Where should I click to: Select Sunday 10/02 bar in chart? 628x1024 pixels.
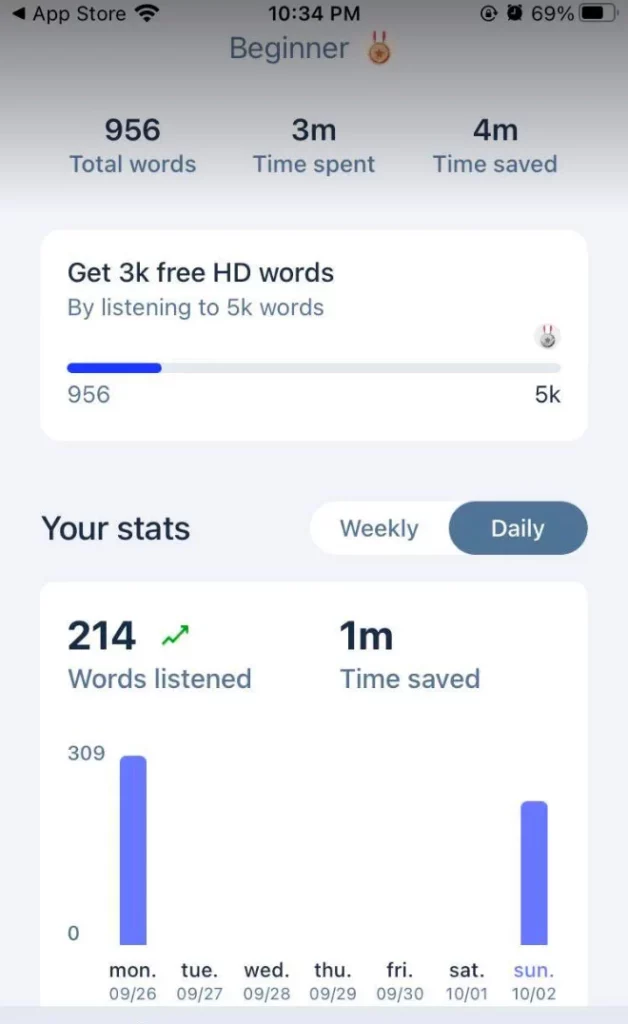coord(533,872)
